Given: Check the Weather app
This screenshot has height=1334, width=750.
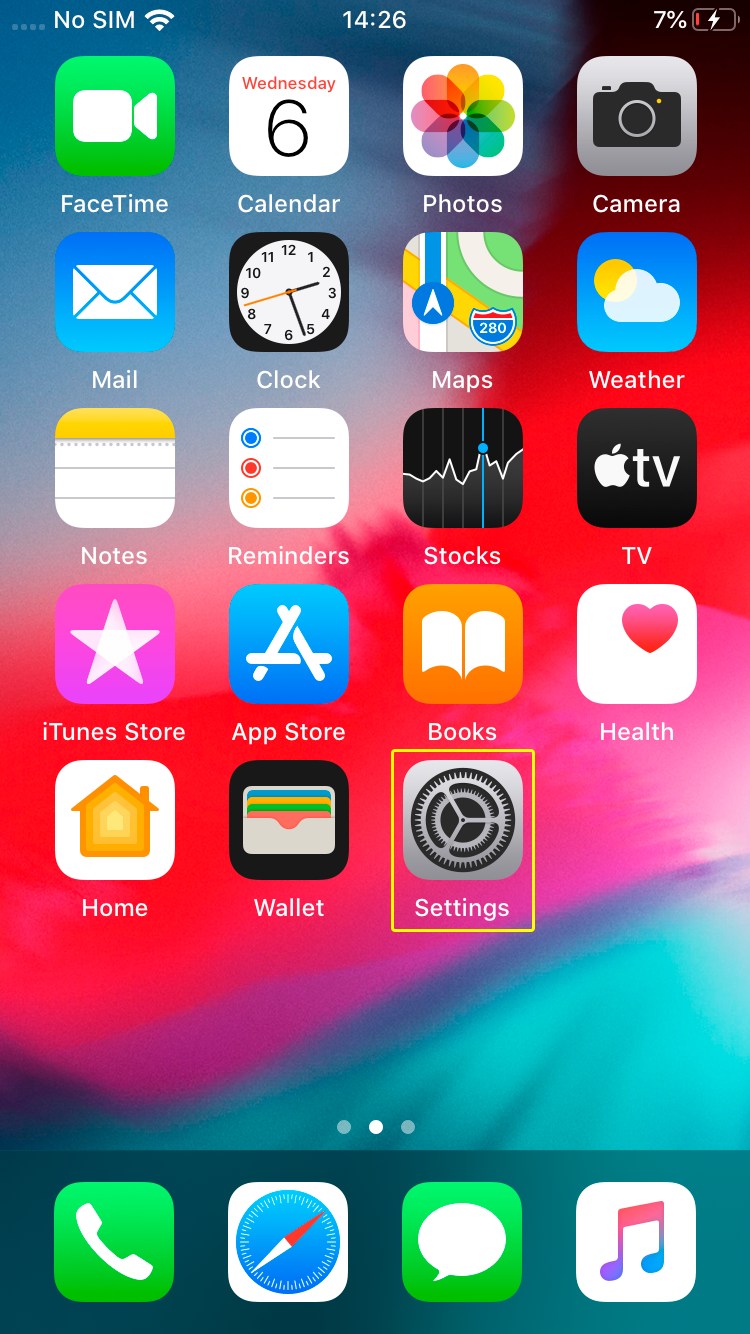Looking at the screenshot, I should click(x=637, y=292).
